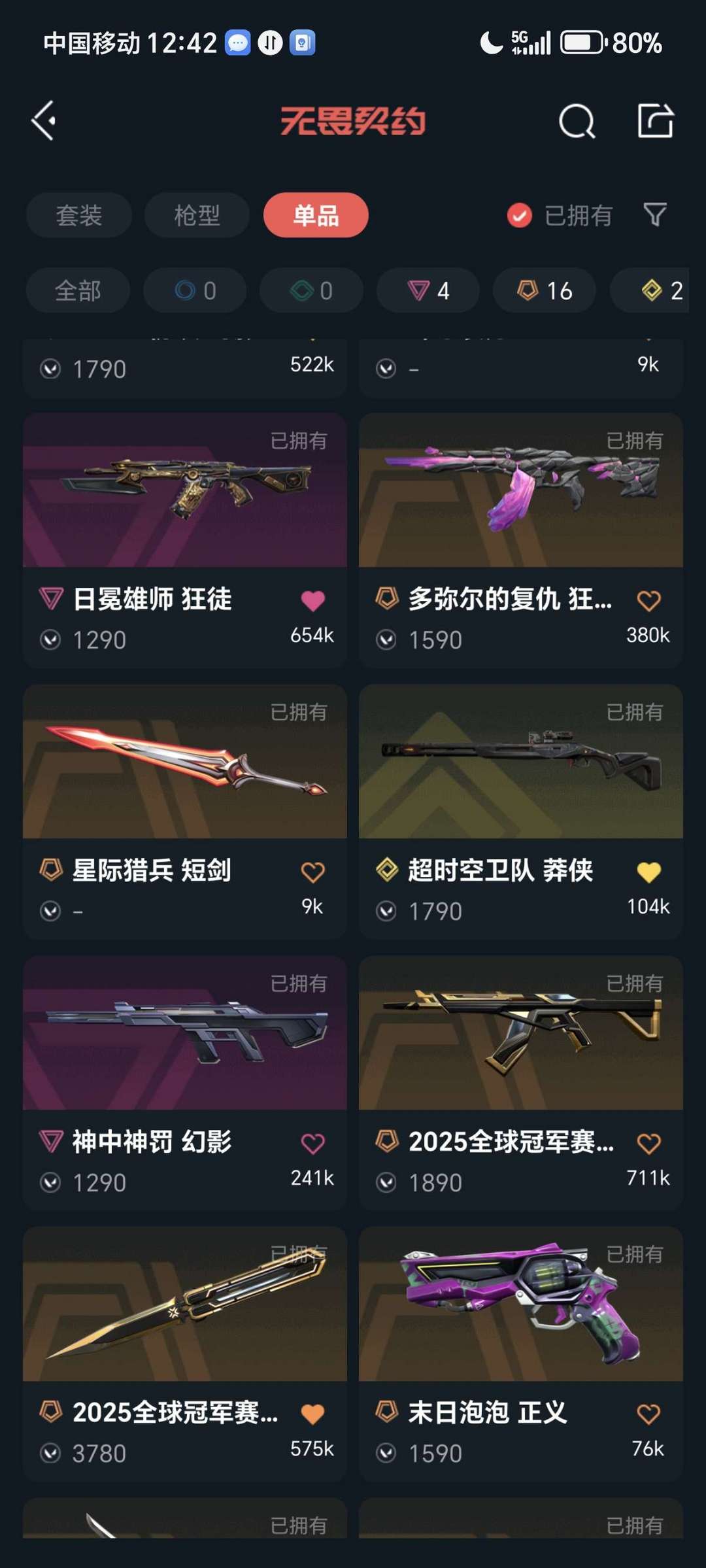Select the 单品 tab
This screenshot has height=1568, width=706.
[316, 215]
